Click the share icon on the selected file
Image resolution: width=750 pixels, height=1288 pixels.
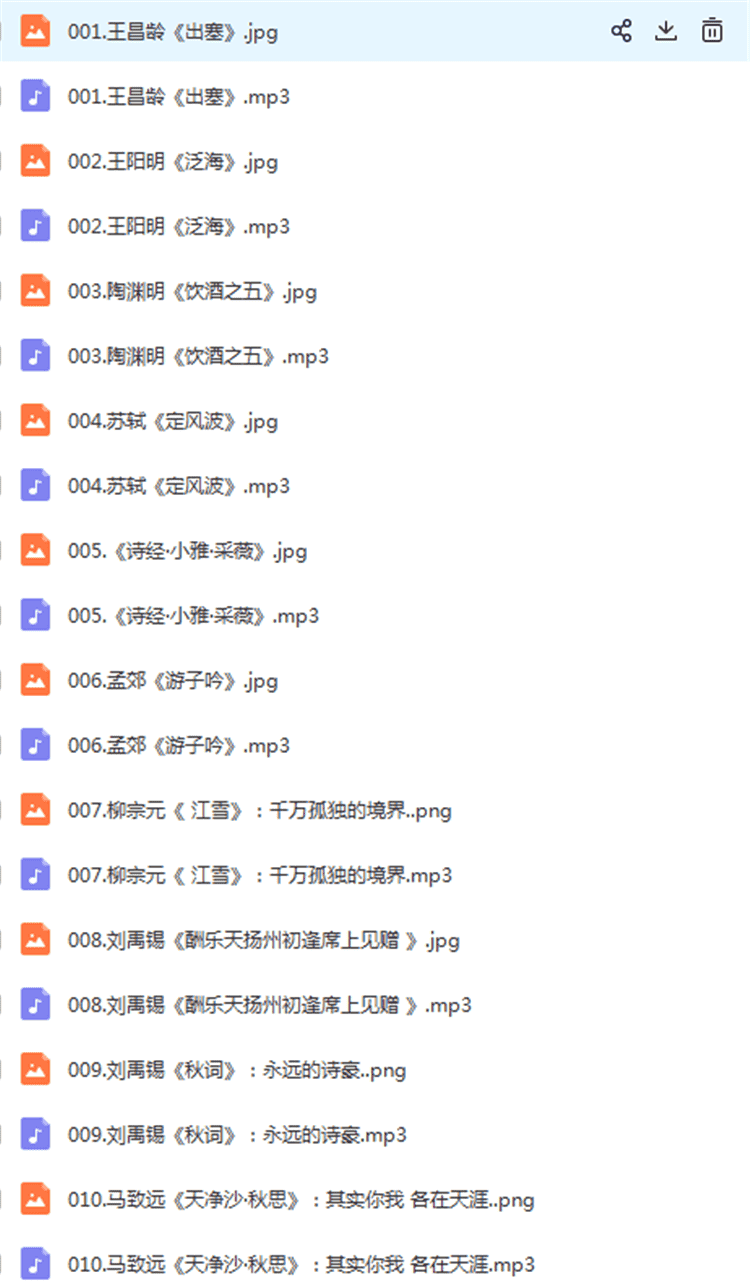click(621, 30)
